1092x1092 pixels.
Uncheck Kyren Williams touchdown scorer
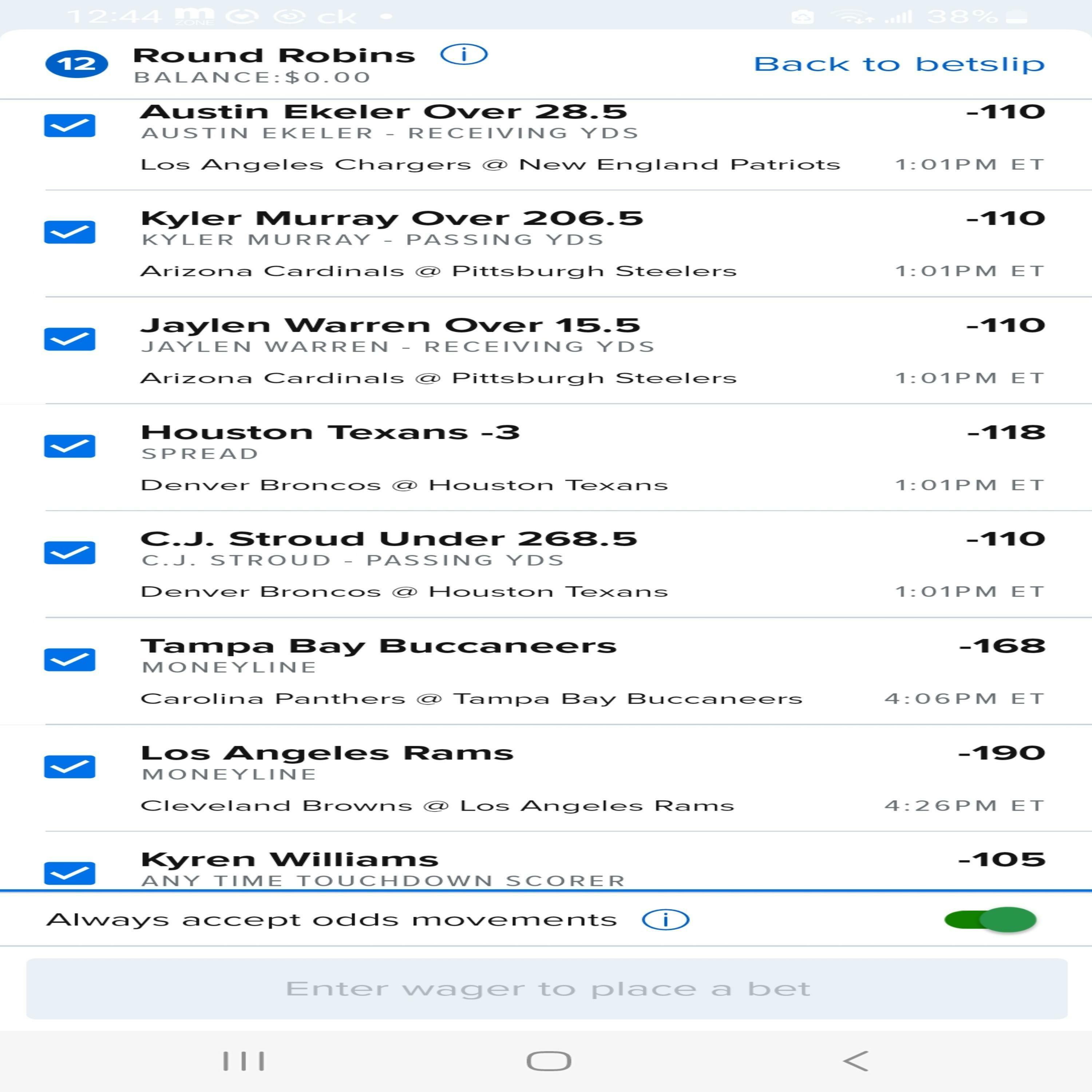coord(70,873)
